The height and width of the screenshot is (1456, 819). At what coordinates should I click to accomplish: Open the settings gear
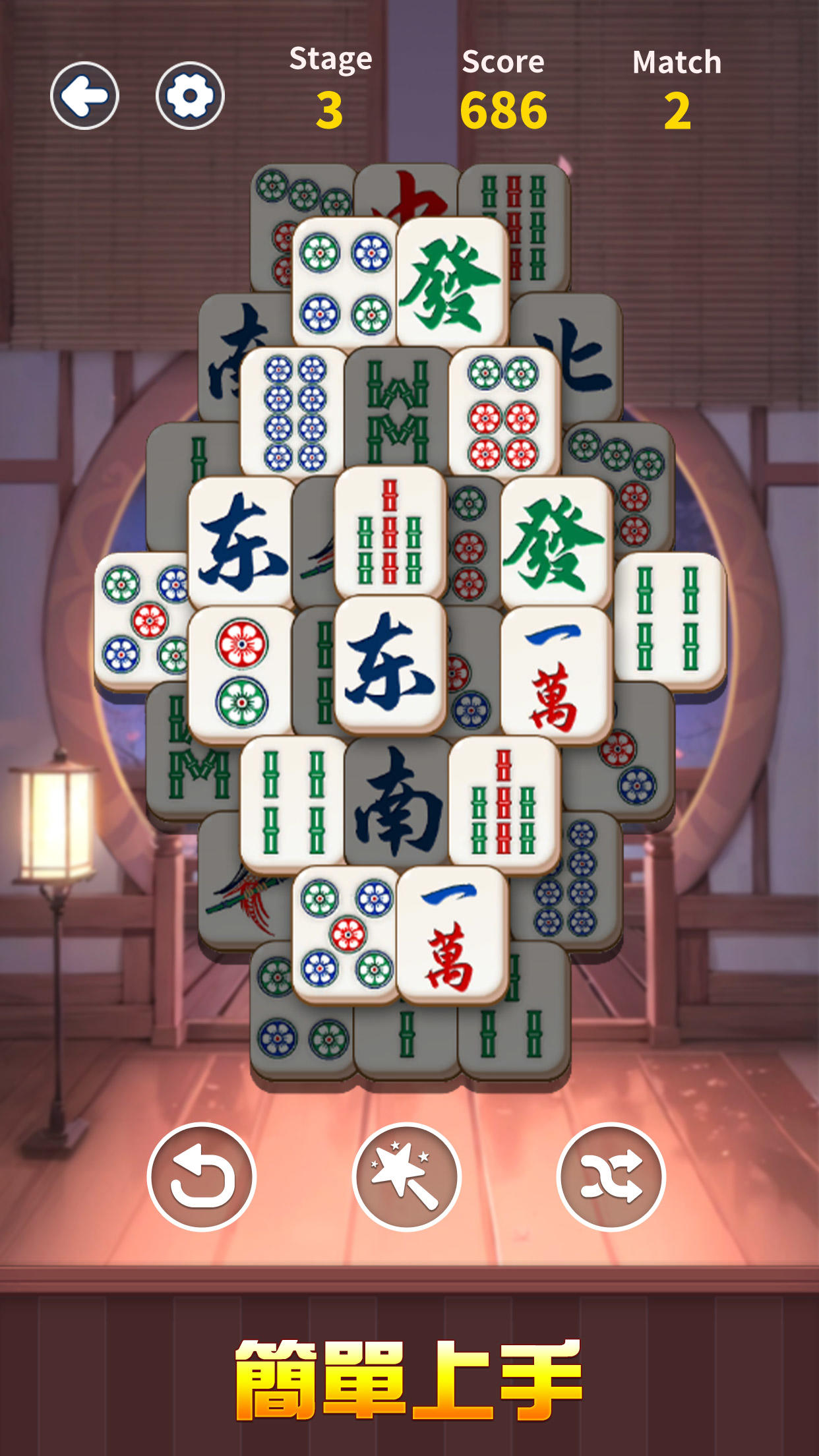pyautogui.click(x=190, y=96)
